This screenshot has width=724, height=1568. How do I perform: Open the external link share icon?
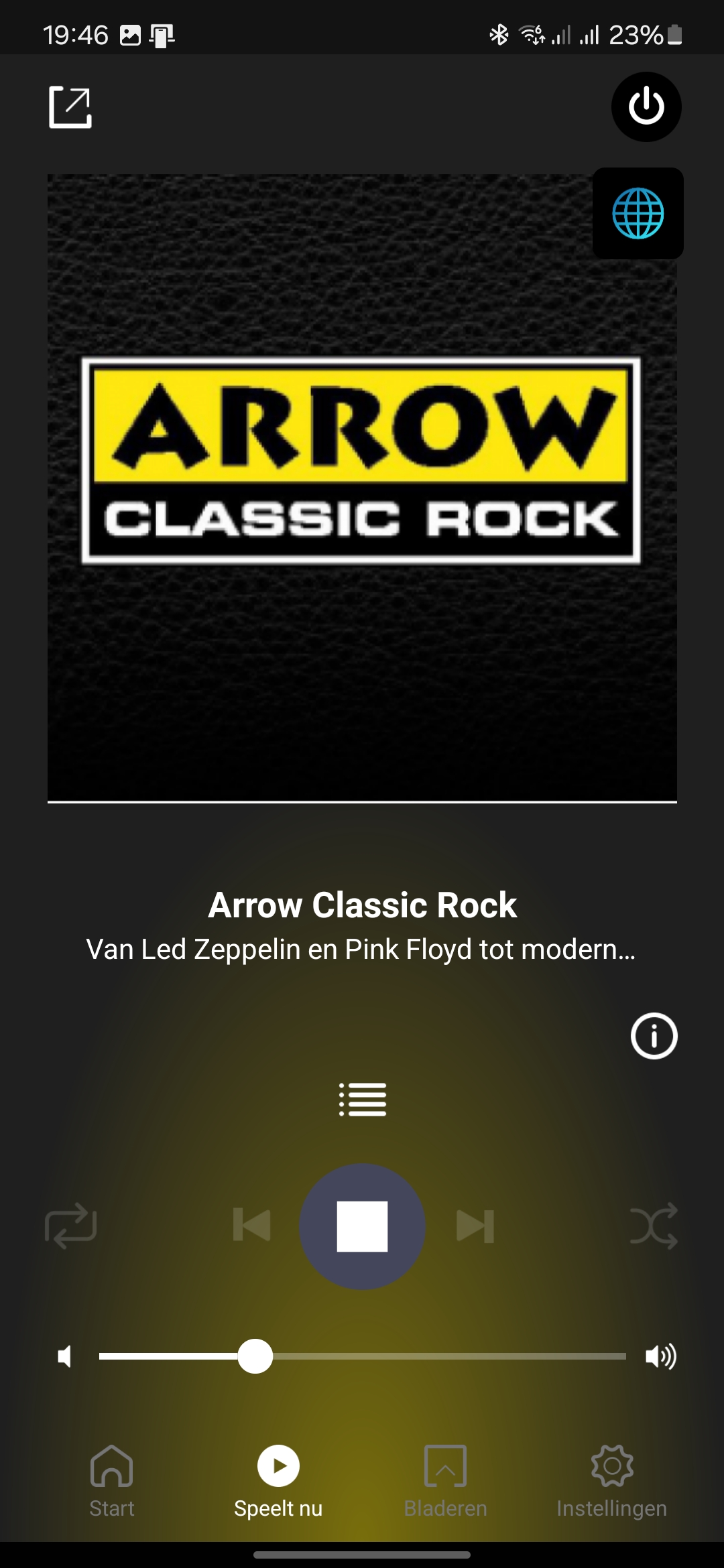(x=70, y=107)
